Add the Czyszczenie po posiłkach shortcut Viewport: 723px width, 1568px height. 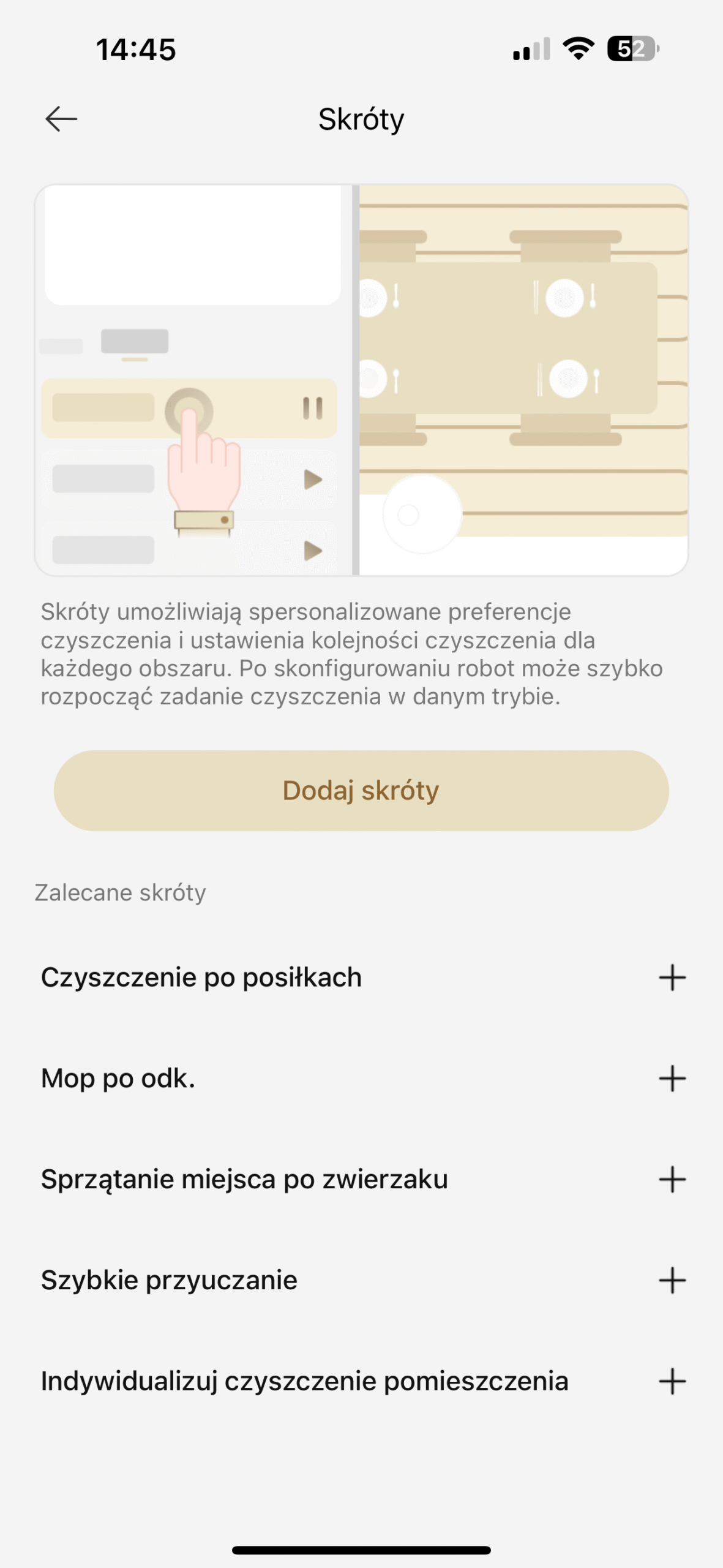(672, 978)
